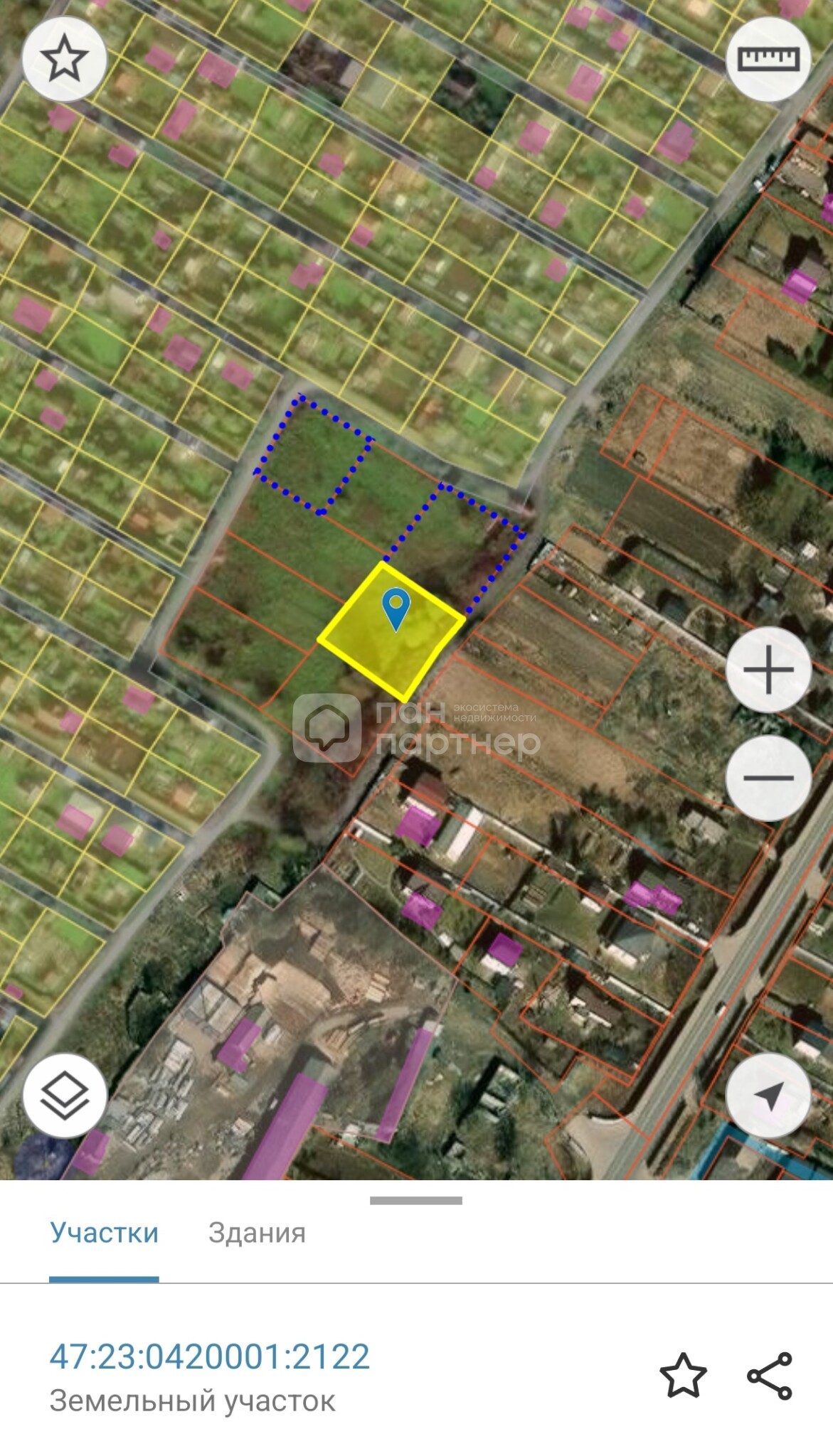The image size is (833, 1456).
Task: Center map on my location
Action: [x=768, y=1096]
